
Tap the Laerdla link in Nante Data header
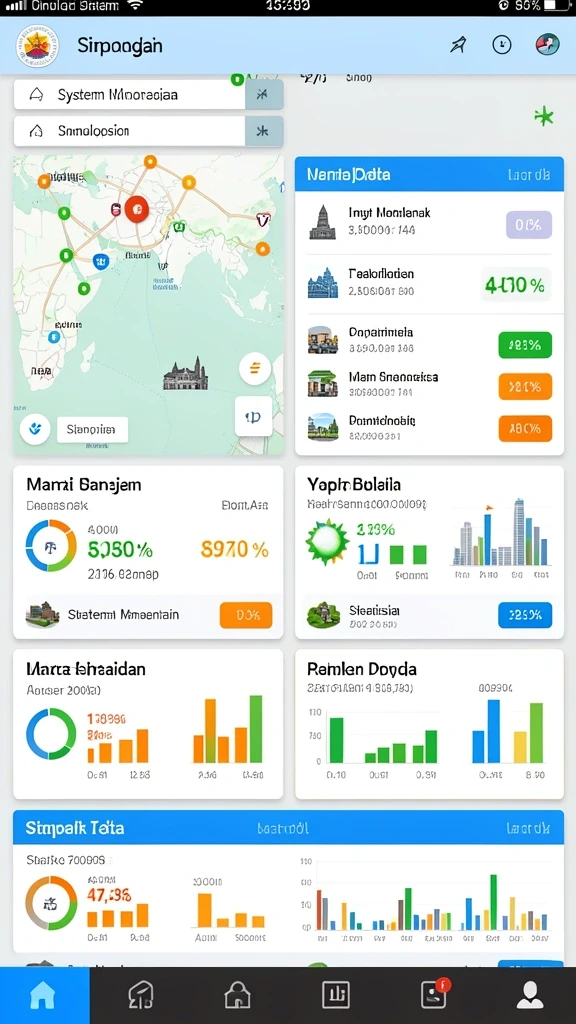click(x=528, y=175)
